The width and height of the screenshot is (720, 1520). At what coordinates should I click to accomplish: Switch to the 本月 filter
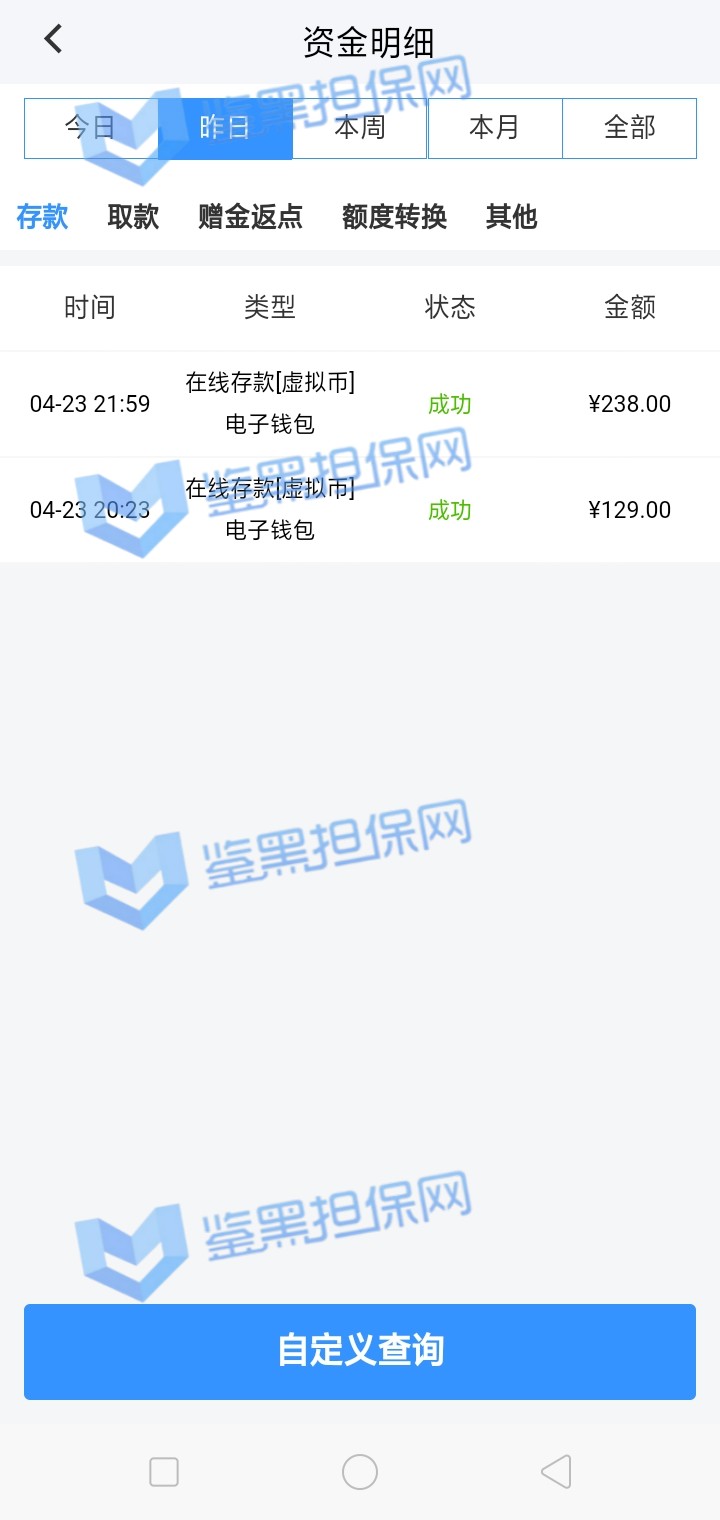495,128
